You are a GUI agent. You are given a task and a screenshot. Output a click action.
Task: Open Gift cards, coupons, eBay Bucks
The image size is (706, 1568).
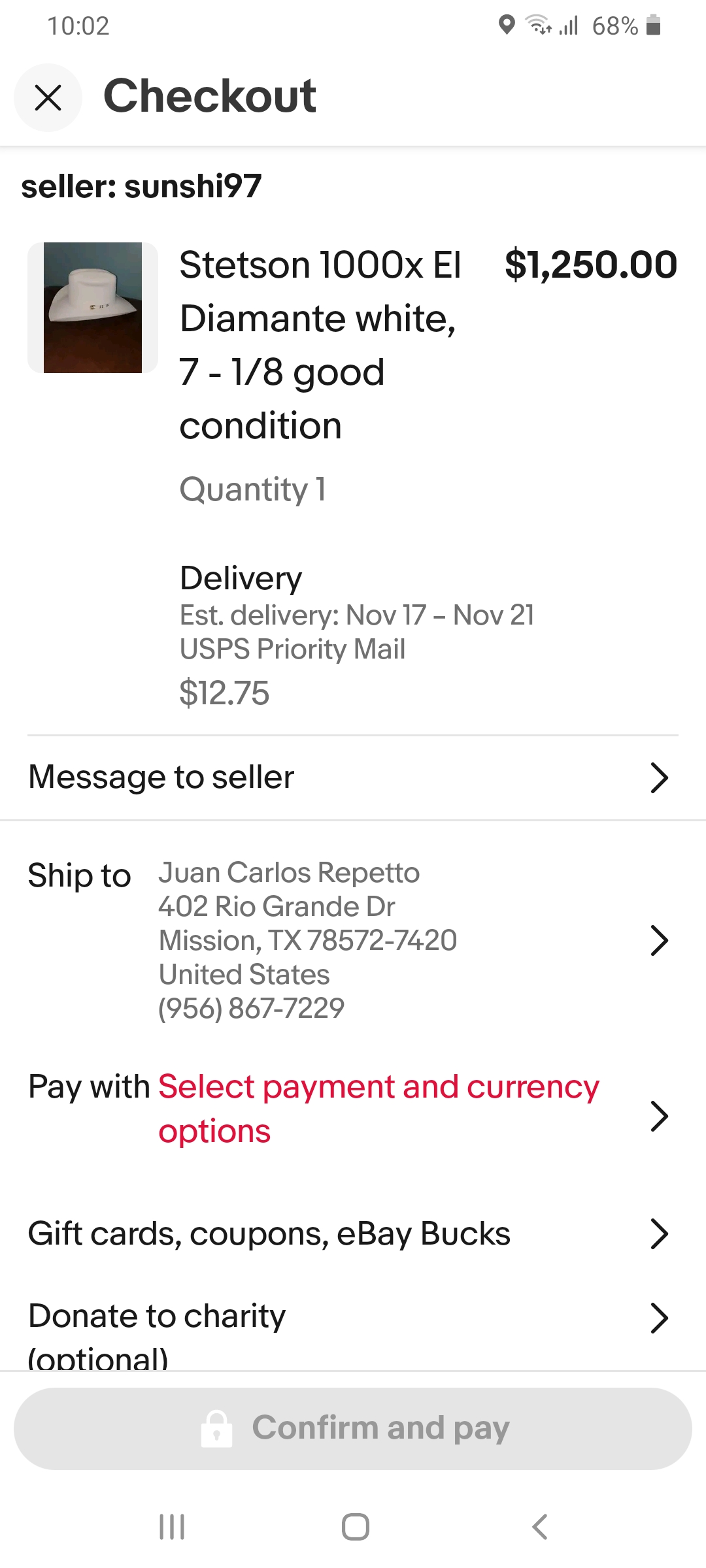coord(353,1234)
